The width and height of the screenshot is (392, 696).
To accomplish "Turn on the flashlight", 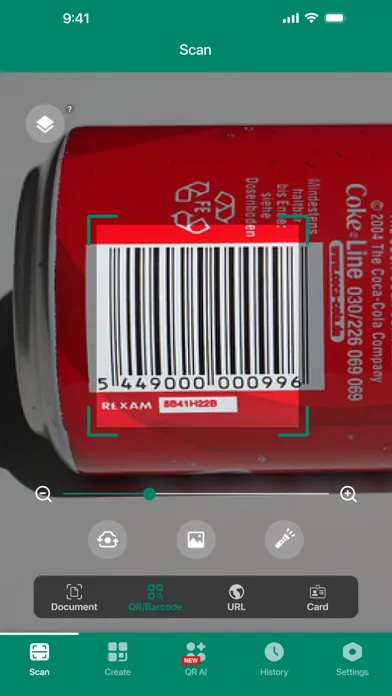I will pyautogui.click(x=284, y=540).
